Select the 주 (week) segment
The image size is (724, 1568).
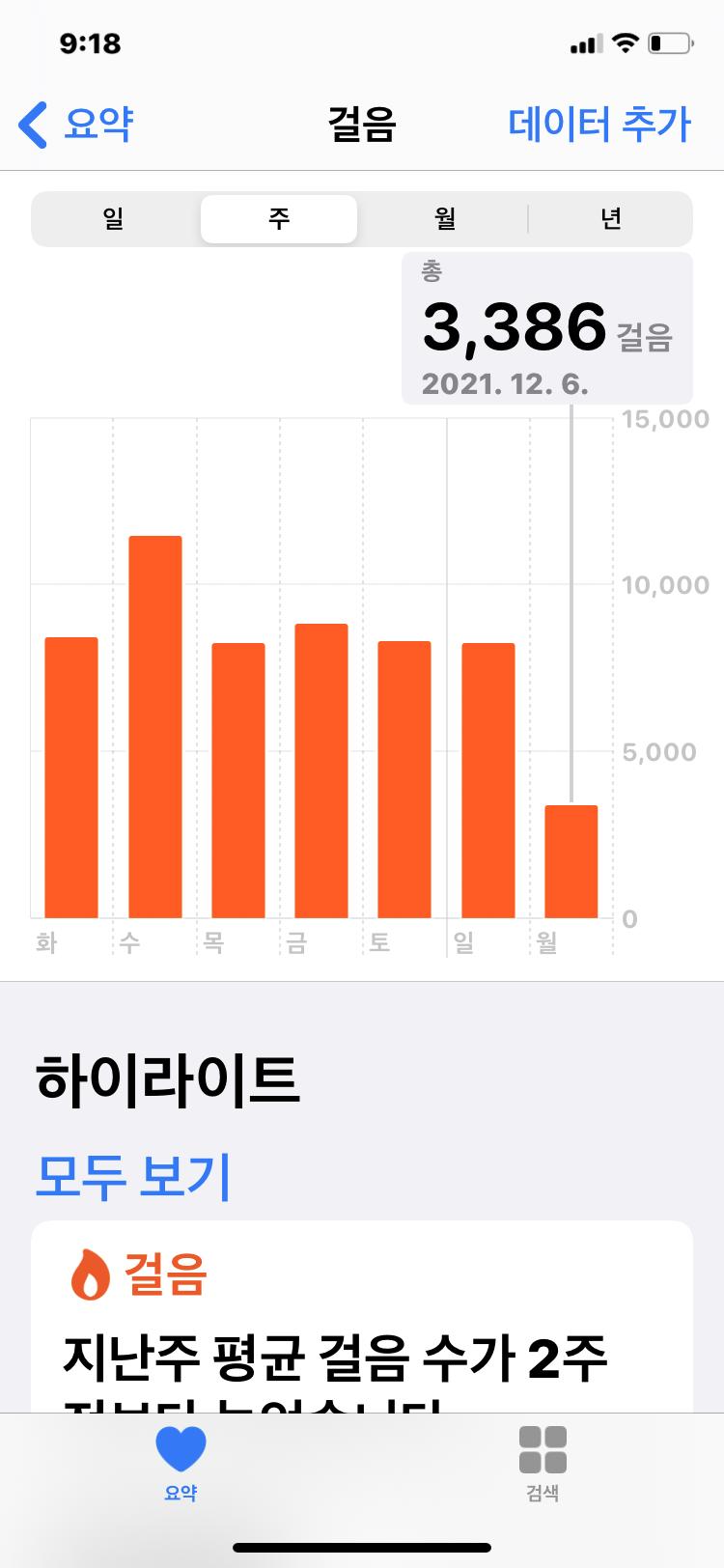pyautogui.click(x=279, y=219)
